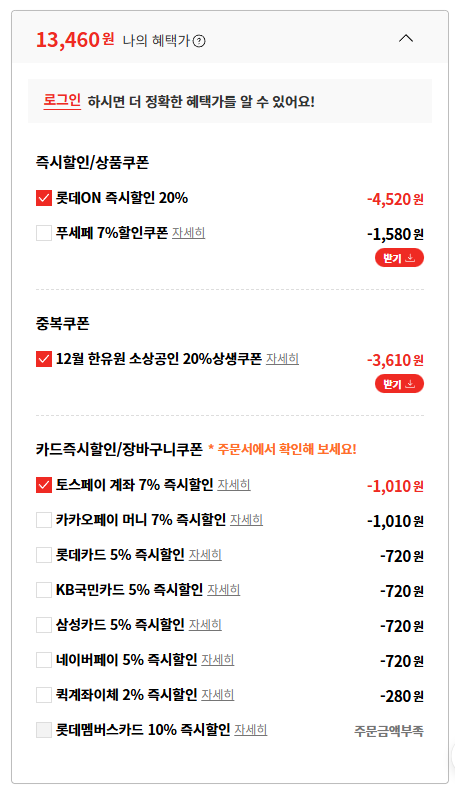This screenshot has height=796, width=455.
Task: Download the 소상공인 상생쿠폰 with 받기
Action: [400, 384]
